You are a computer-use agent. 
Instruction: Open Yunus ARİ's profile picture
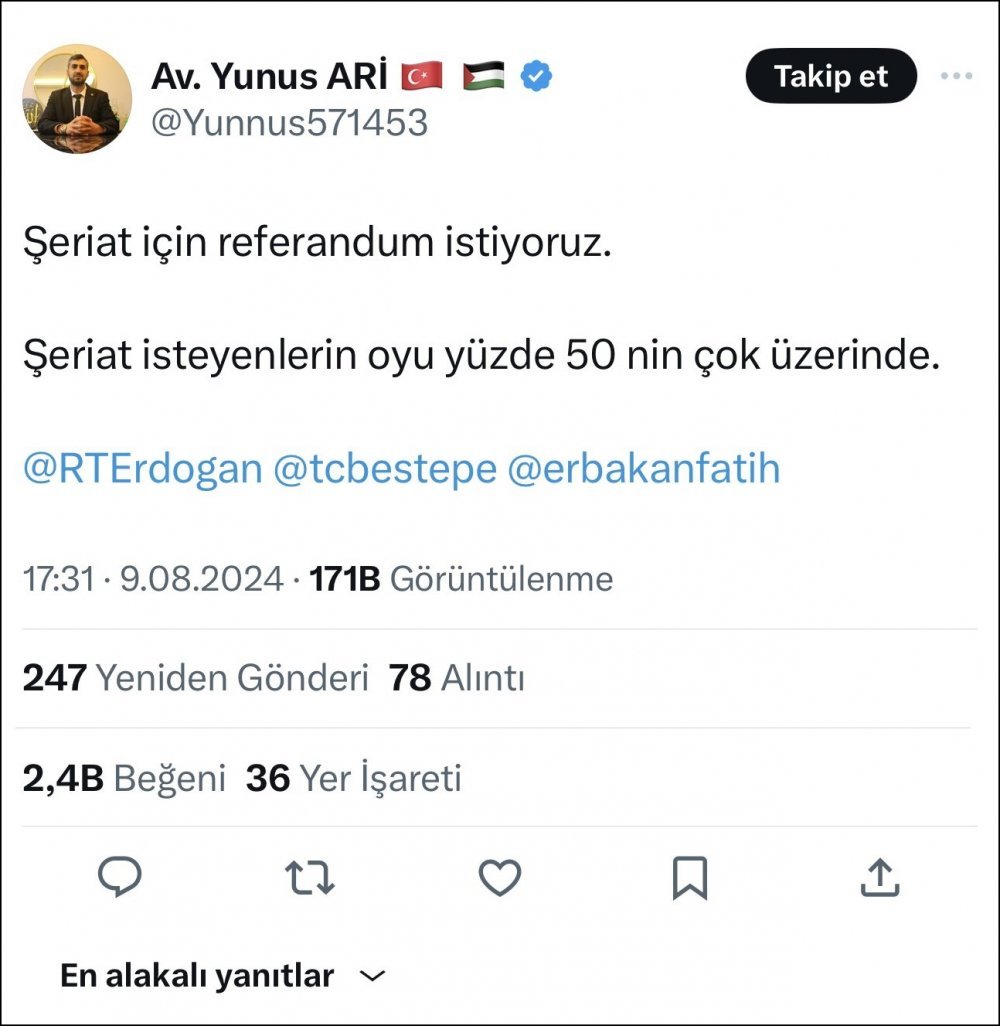click(77, 98)
